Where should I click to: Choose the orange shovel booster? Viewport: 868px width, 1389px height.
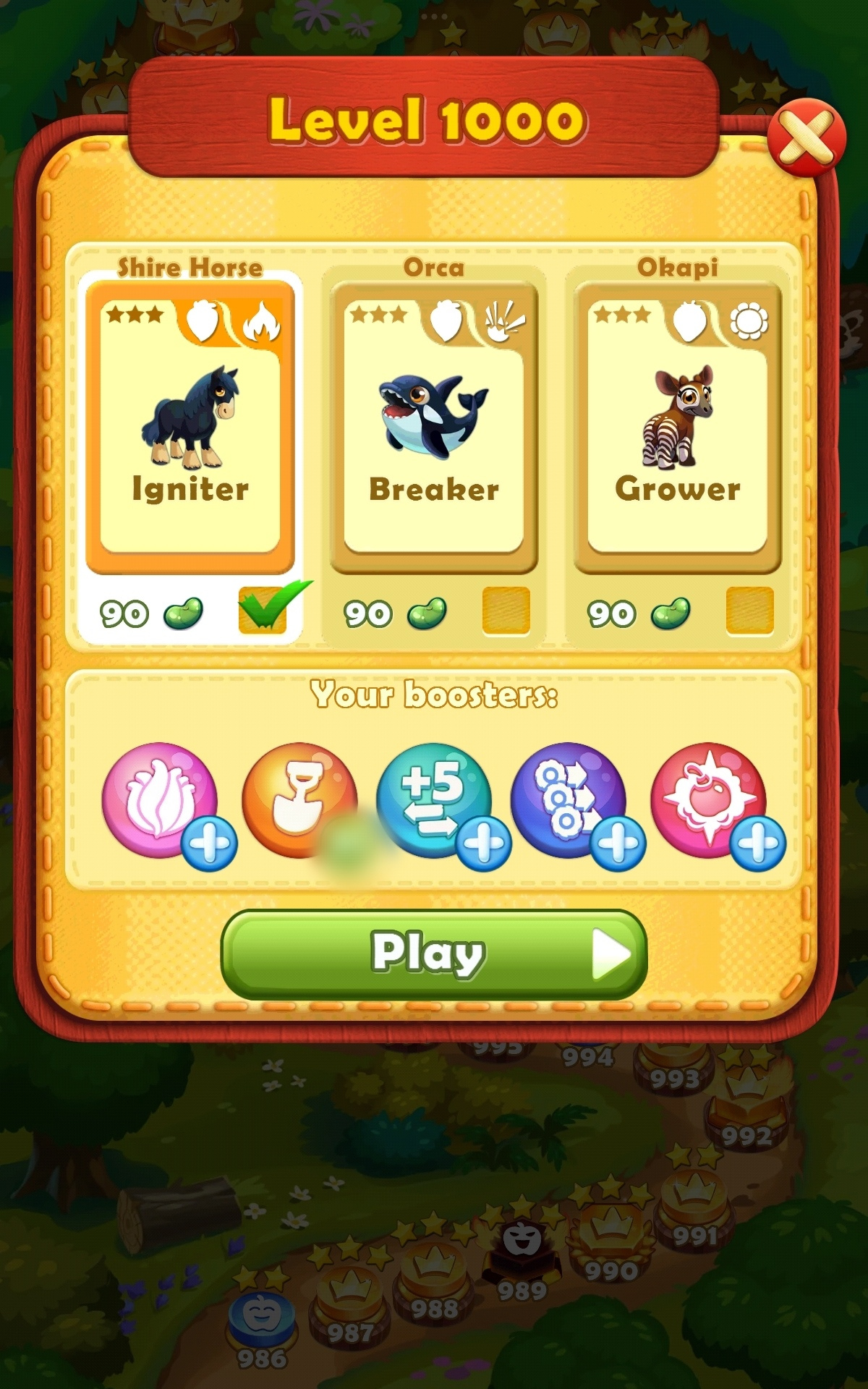298,799
